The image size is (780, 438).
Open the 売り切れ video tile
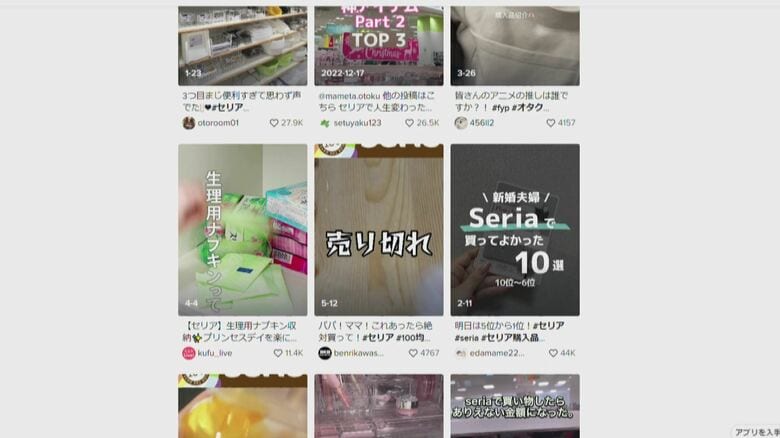point(378,230)
